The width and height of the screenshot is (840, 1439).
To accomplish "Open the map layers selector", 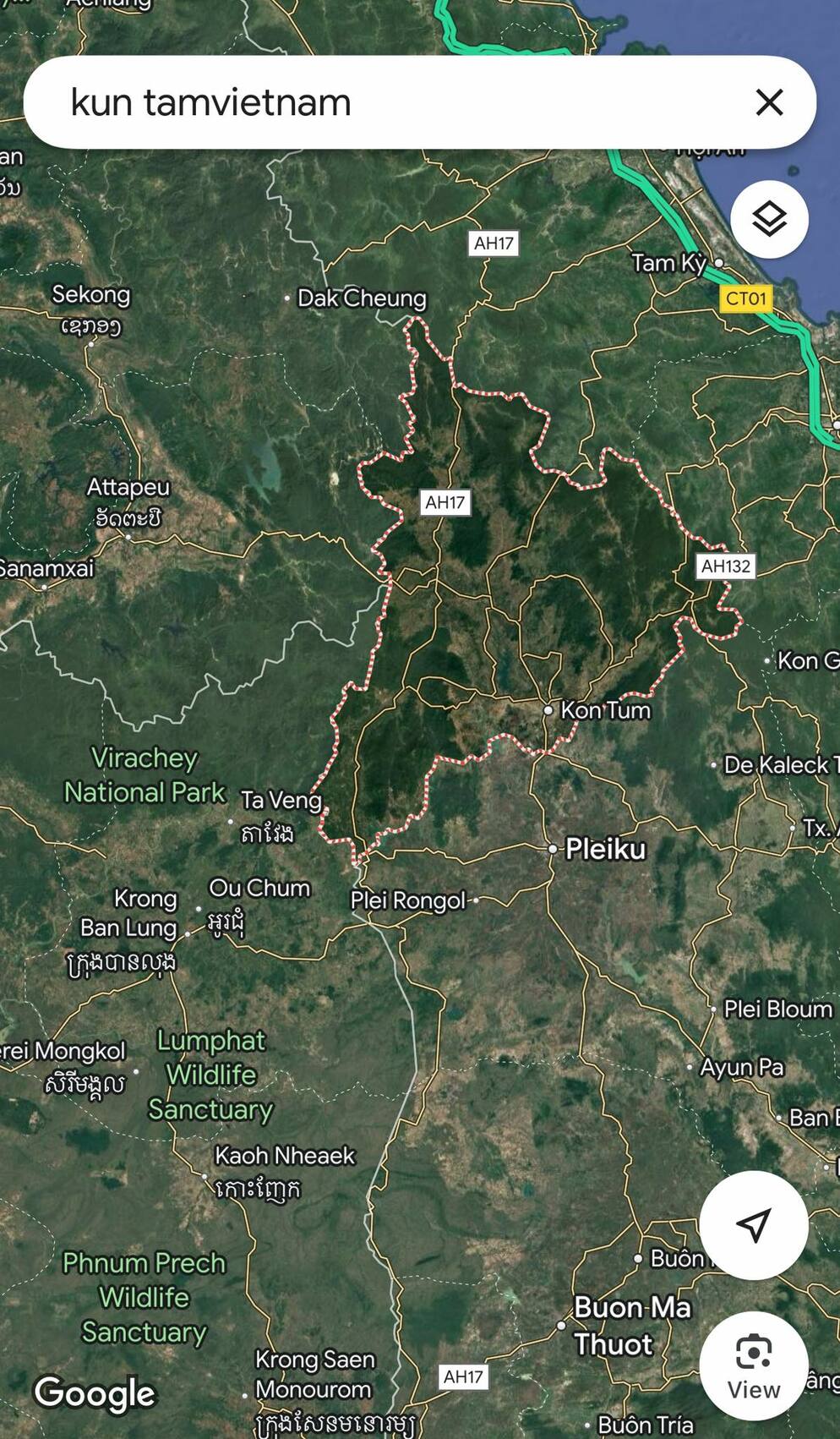I will pyautogui.click(x=769, y=219).
